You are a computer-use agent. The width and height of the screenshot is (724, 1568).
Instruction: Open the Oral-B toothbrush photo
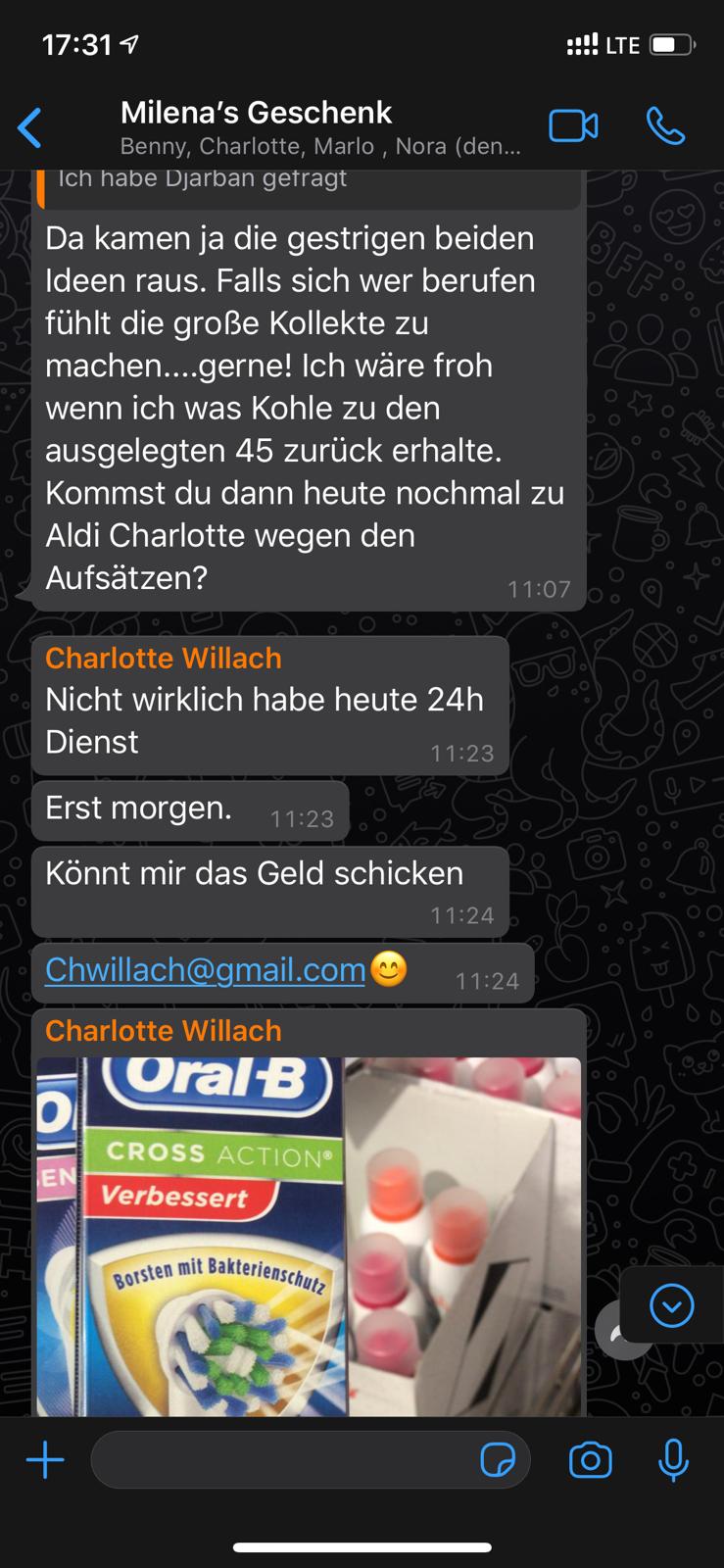[190, 1237]
